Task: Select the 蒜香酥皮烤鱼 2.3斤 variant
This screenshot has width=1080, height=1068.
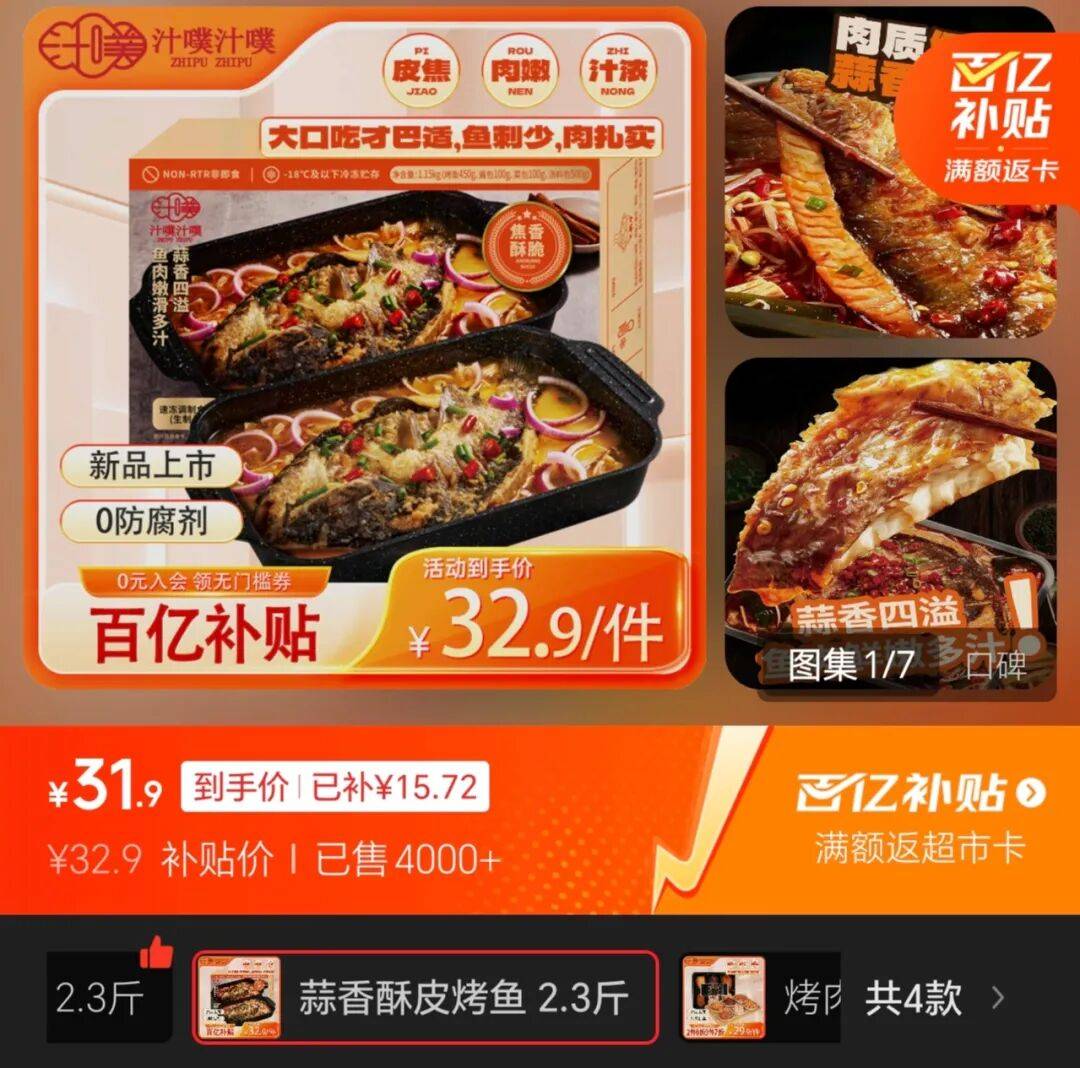Action: tap(426, 997)
